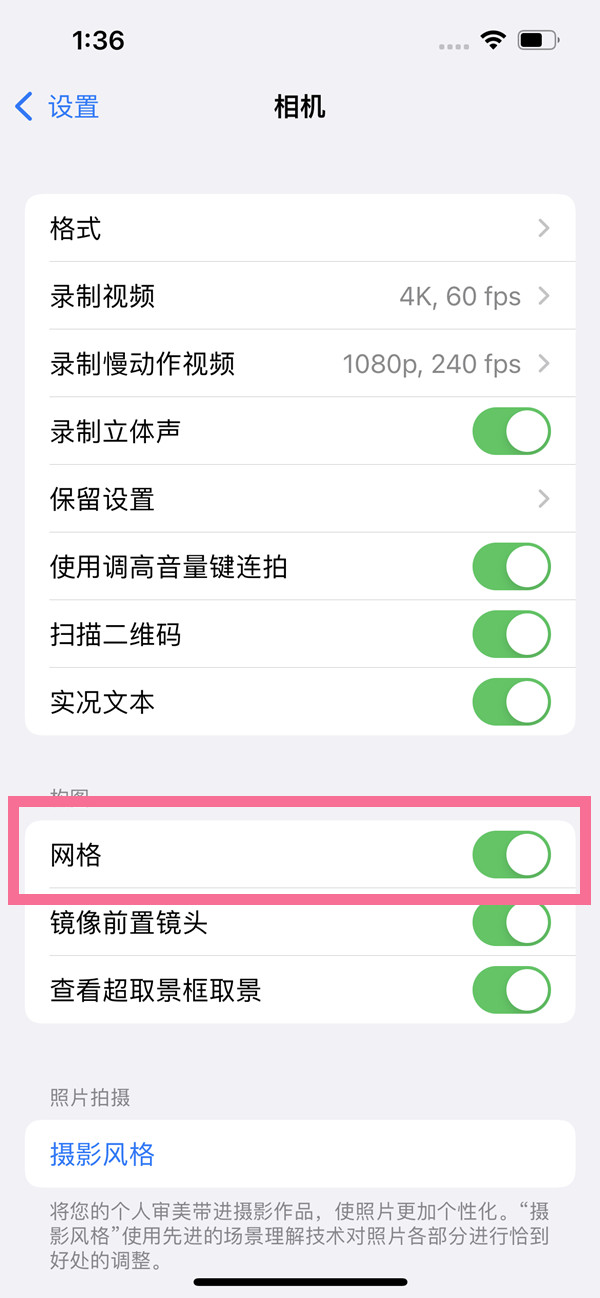Open the 格式 settings row
The width and height of the screenshot is (600, 1298).
(x=300, y=229)
